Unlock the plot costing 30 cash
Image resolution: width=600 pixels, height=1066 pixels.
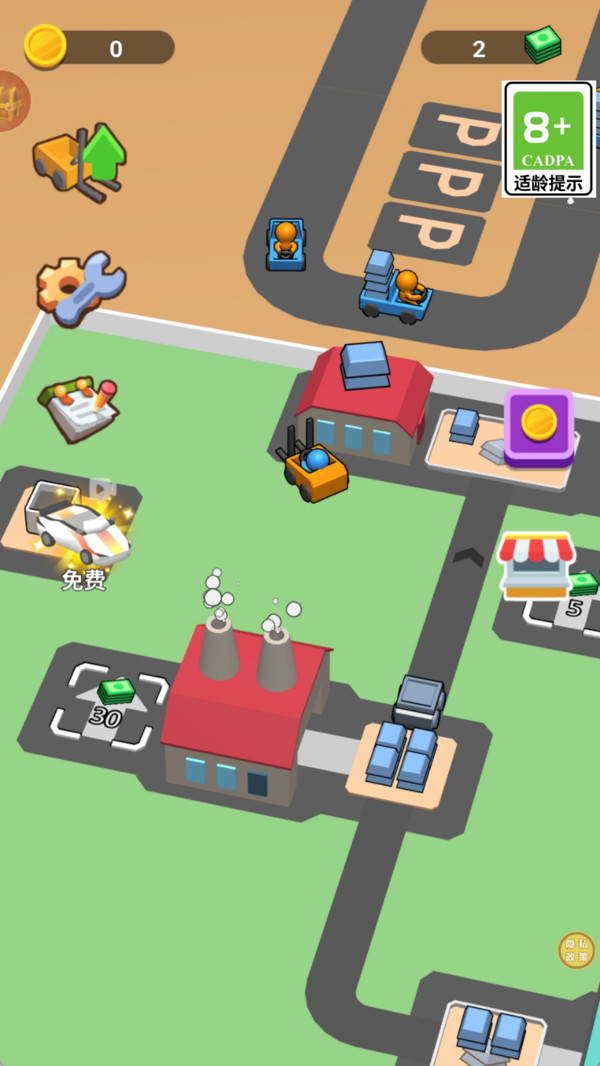(108, 707)
